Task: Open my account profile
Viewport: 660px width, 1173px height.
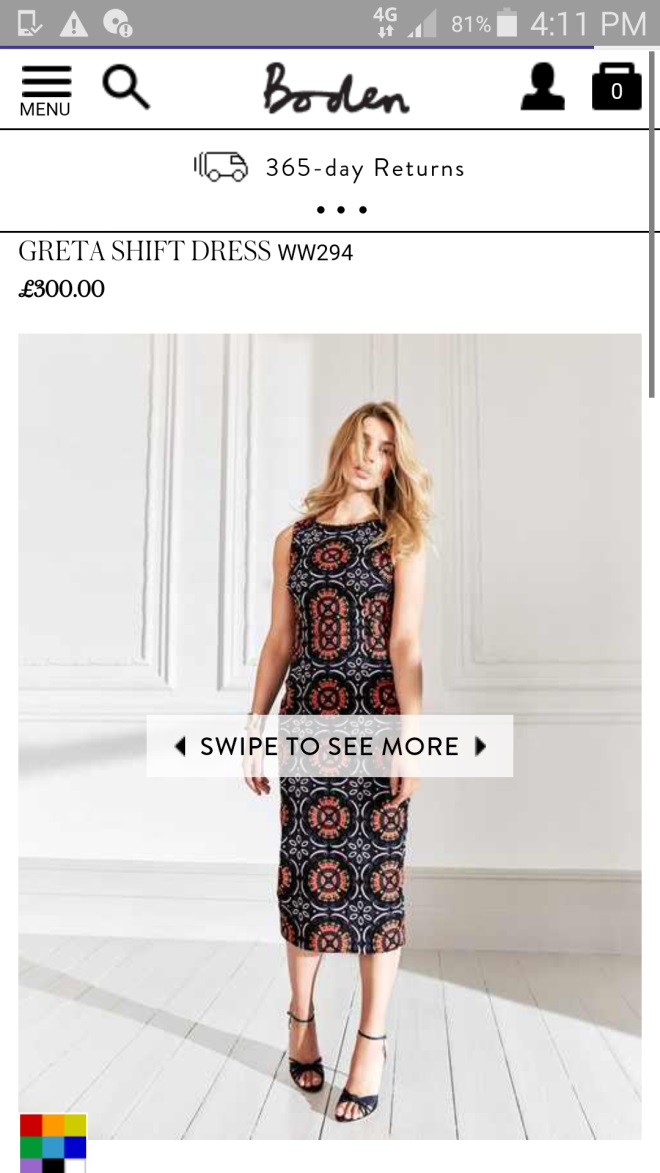Action: pyautogui.click(x=542, y=87)
